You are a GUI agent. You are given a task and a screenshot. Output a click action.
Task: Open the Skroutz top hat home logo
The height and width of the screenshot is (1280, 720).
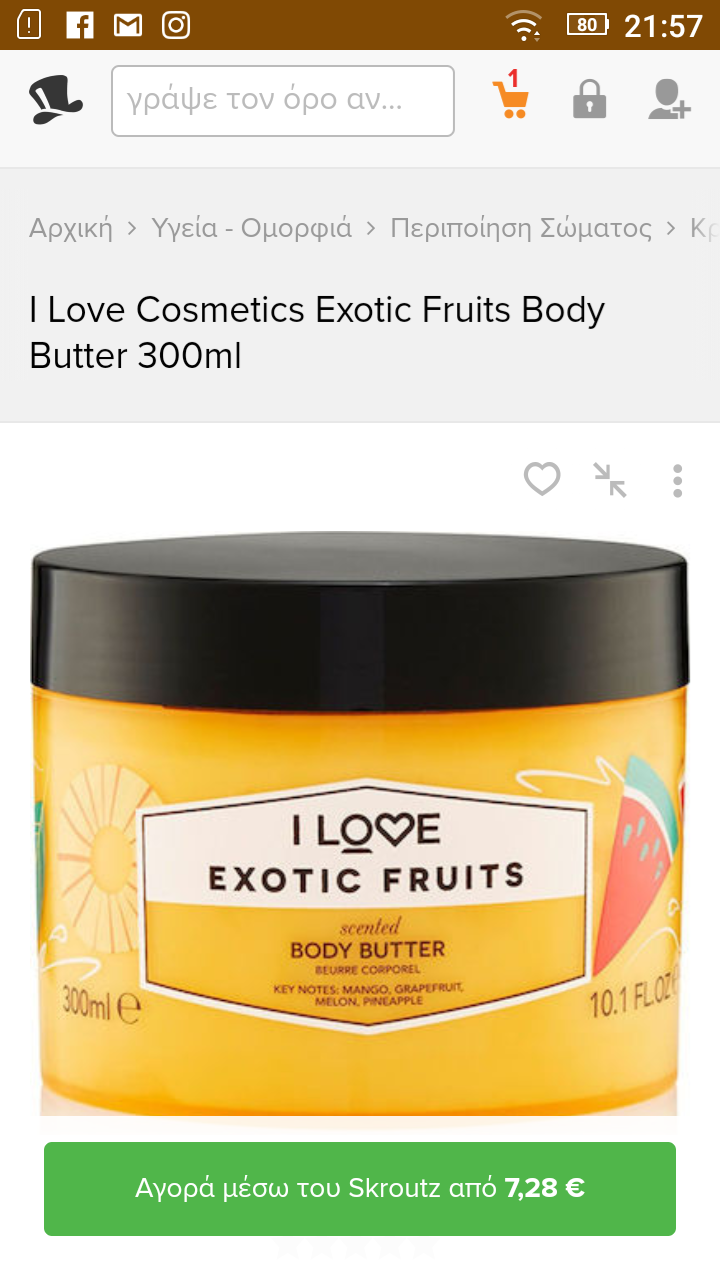click(x=56, y=100)
